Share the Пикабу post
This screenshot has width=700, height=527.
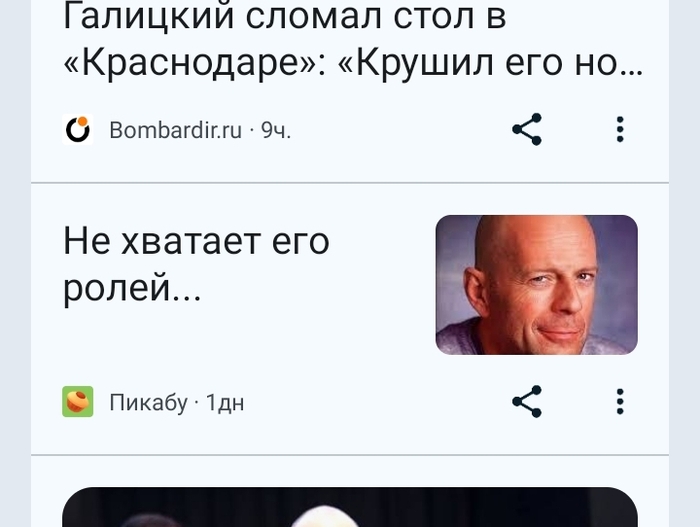[x=527, y=401]
